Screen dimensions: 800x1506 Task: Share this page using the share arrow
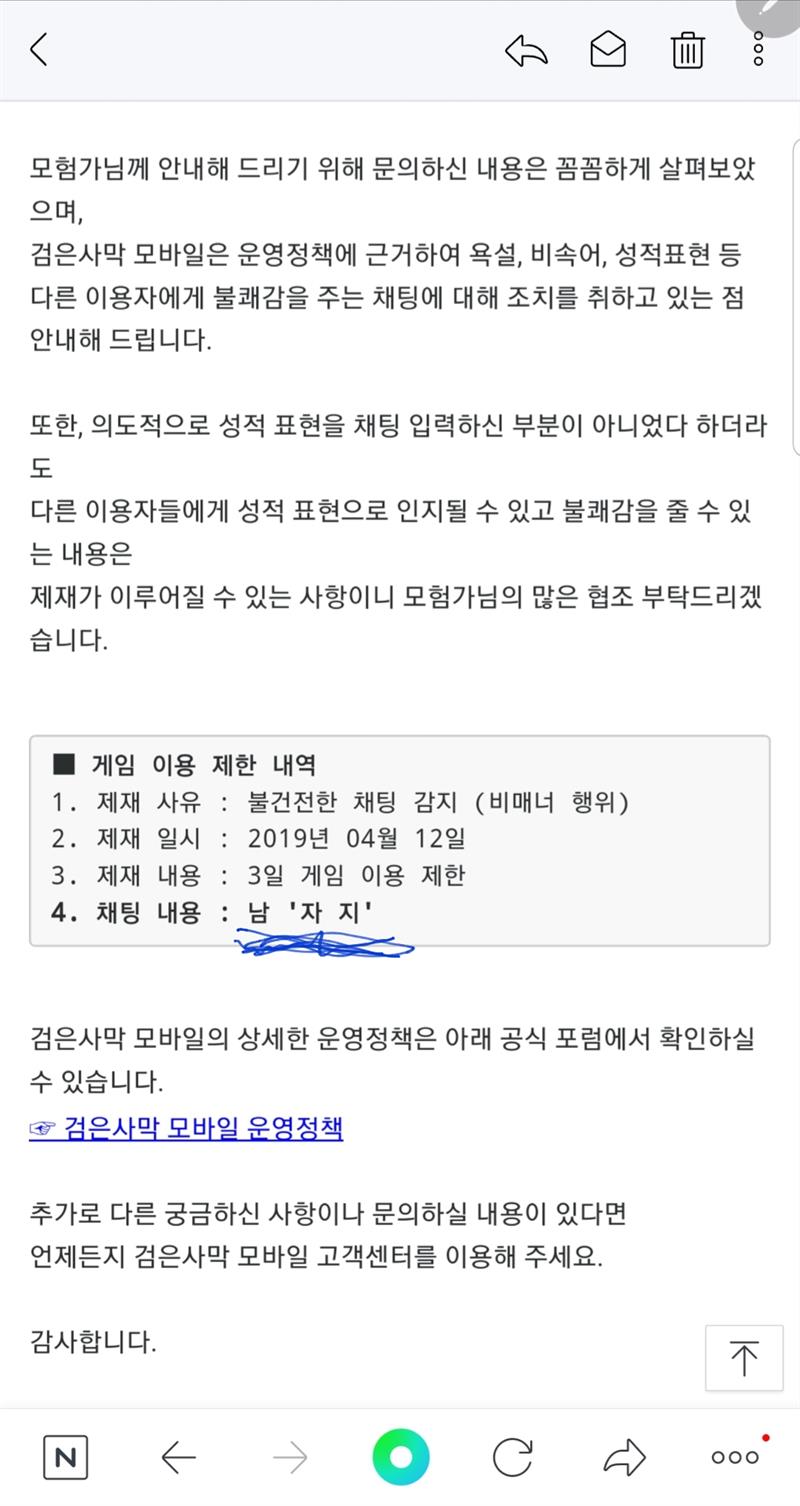[x=624, y=1458]
